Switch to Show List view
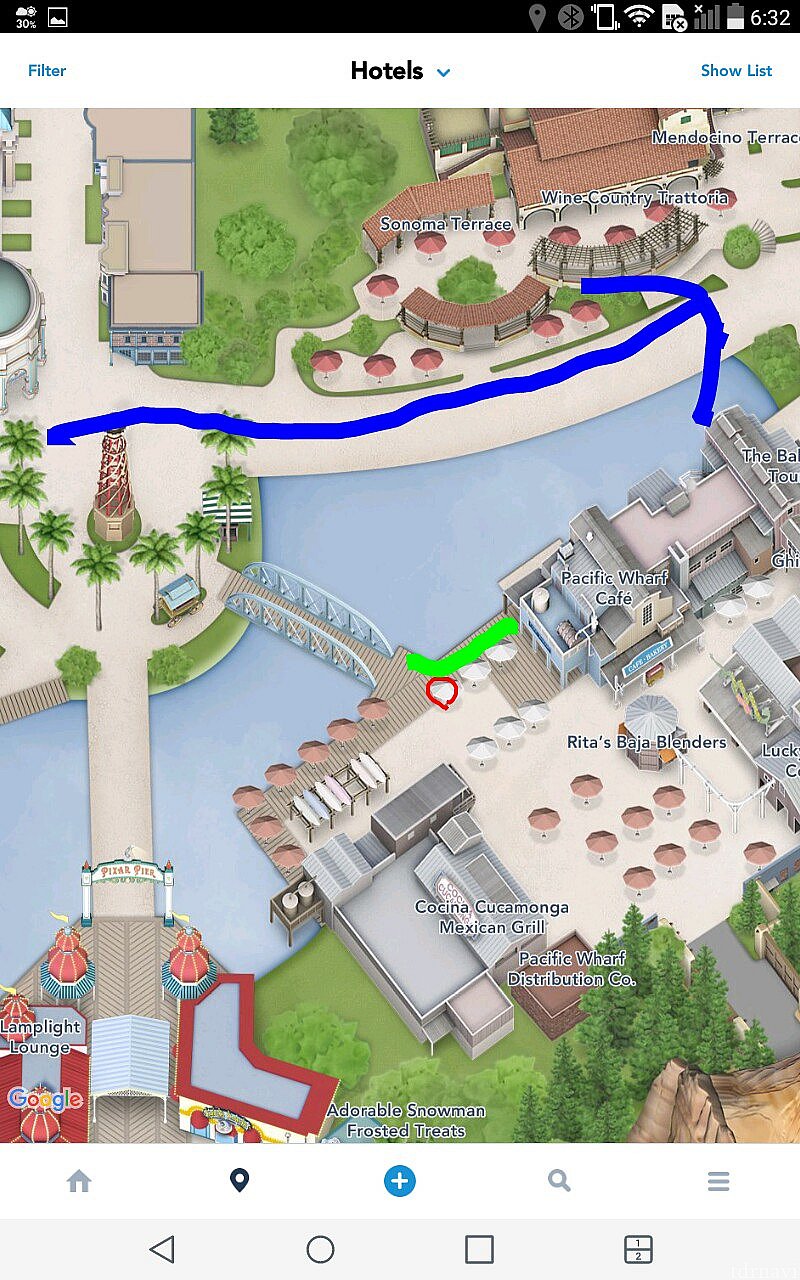Viewport: 800px width, 1280px height. pyautogui.click(x=736, y=71)
